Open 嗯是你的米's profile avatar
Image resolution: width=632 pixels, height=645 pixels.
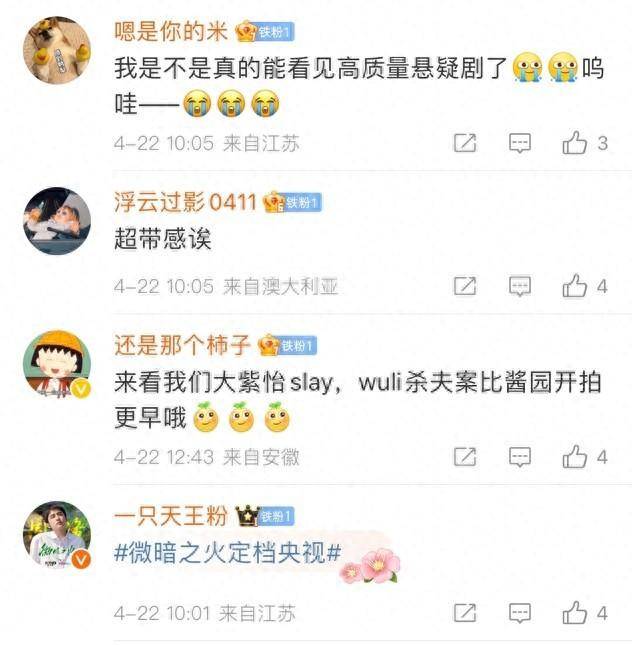click(x=57, y=50)
